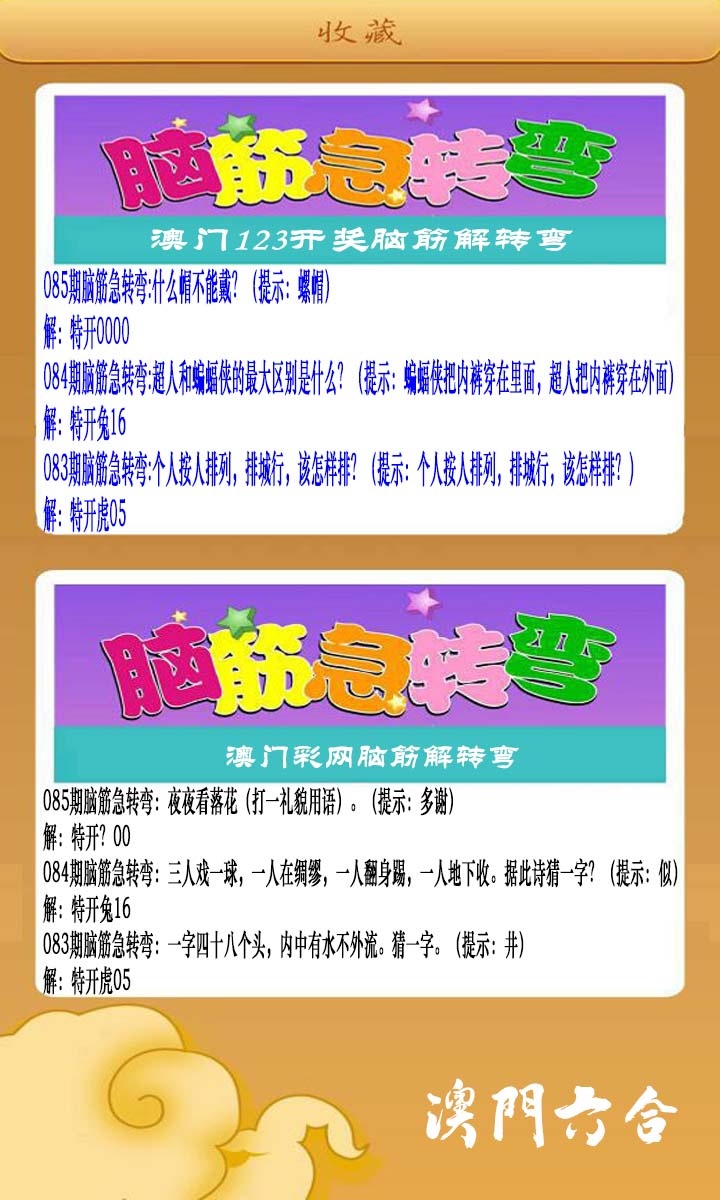This screenshot has width=720, height=1200.
Task: Open the 澳门123开奖脑筋解转弯 card
Action: click(x=360, y=309)
